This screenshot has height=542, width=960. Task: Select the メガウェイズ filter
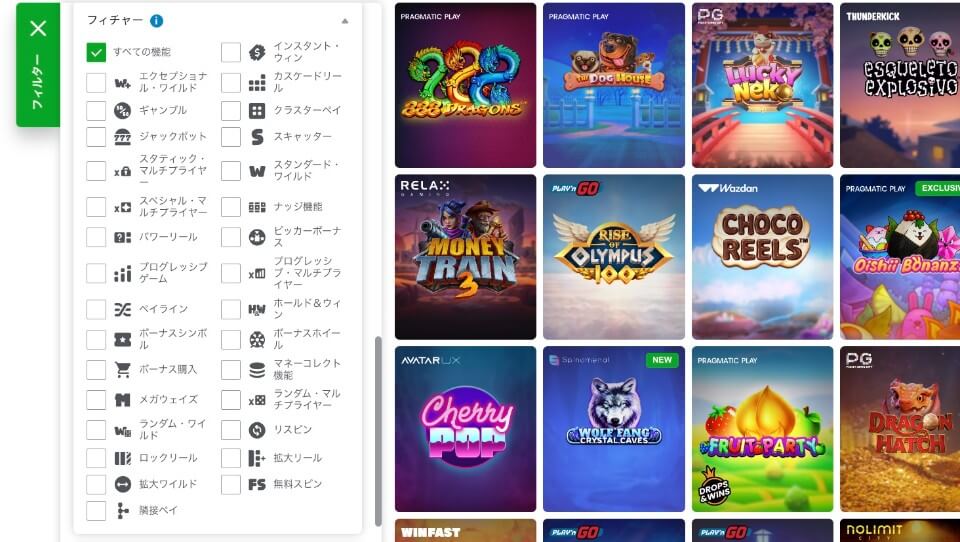(x=96, y=400)
